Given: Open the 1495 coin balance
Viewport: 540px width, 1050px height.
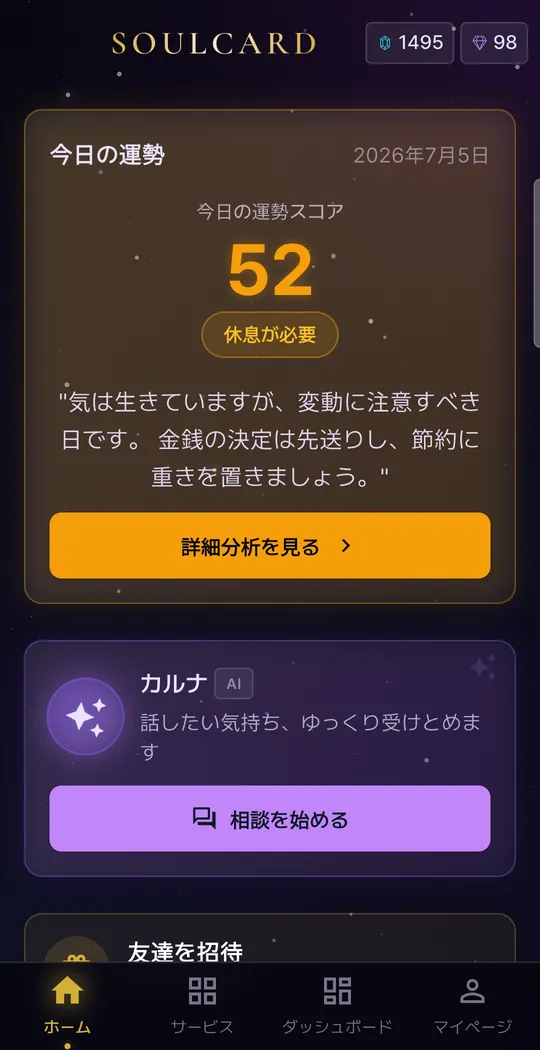Looking at the screenshot, I should pos(410,43).
